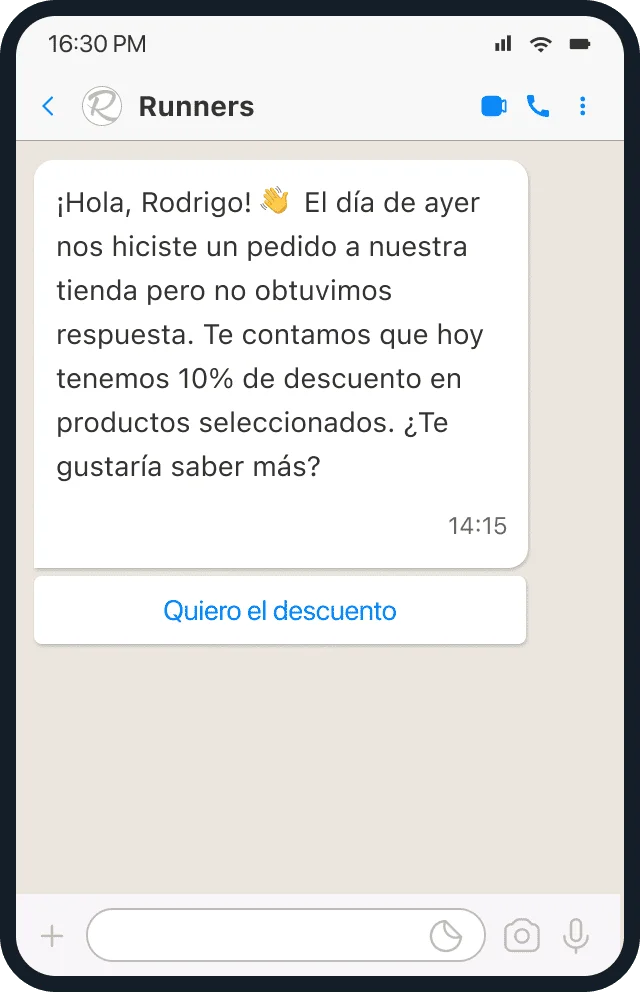Open the sticker picker
The image size is (640, 992).
click(446, 936)
